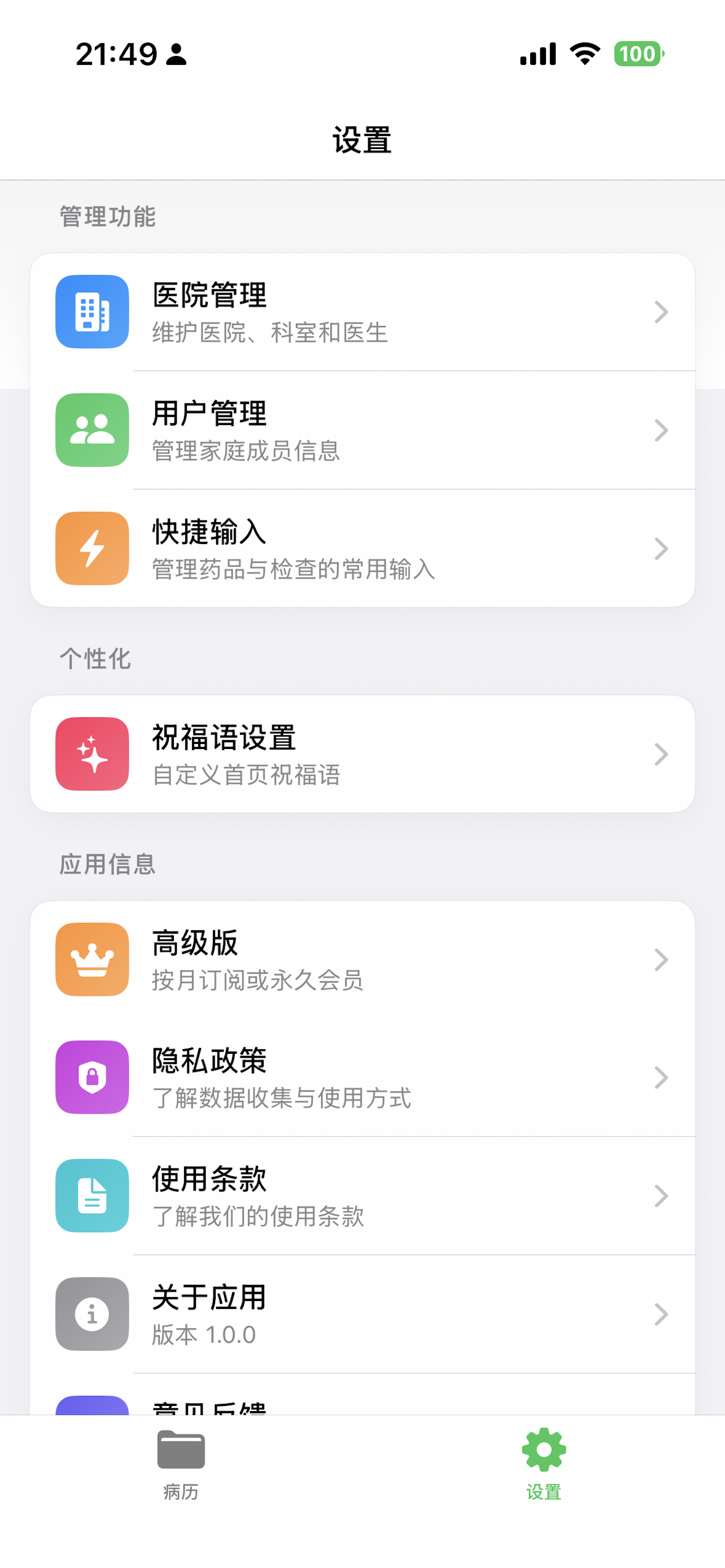
Task: Open the 隐私政策 settings entry
Action: (362, 1078)
